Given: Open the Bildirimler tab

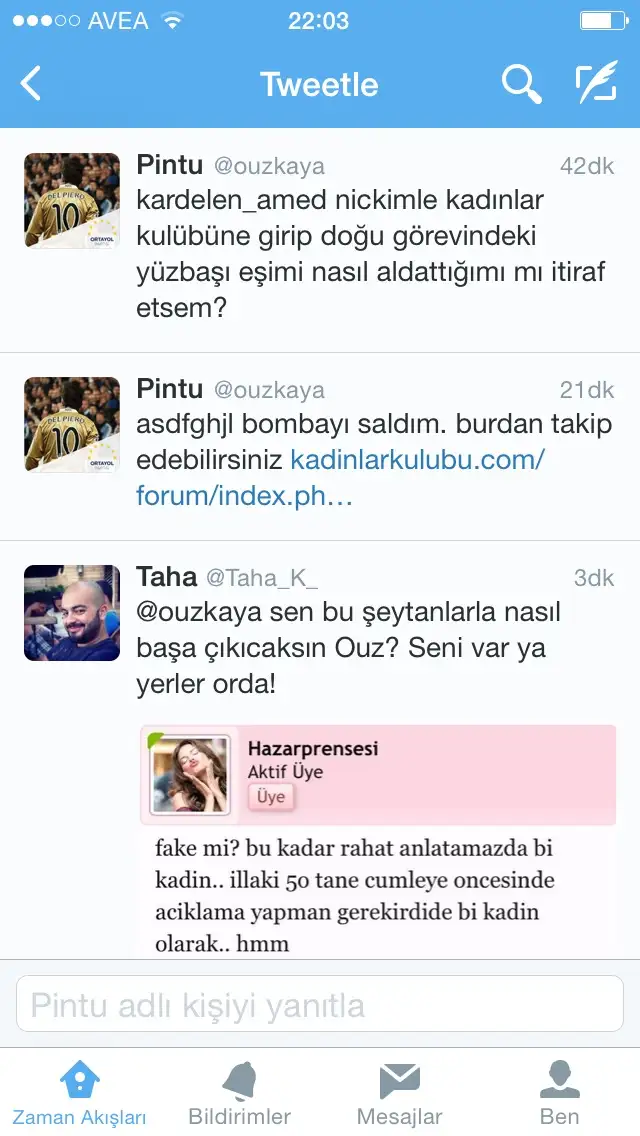Looking at the screenshot, I should 240,1093.
